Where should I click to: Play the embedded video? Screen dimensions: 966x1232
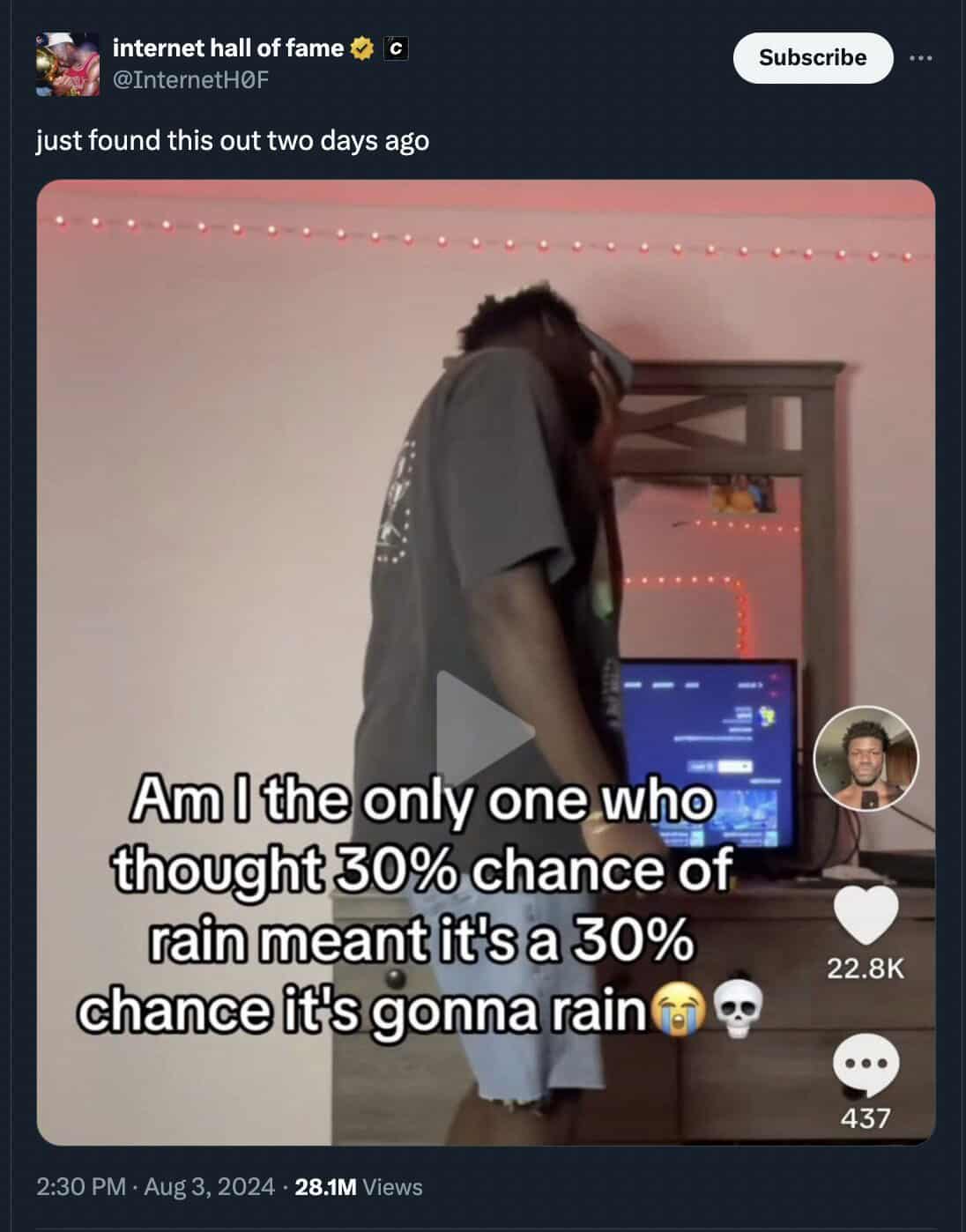pos(484,731)
